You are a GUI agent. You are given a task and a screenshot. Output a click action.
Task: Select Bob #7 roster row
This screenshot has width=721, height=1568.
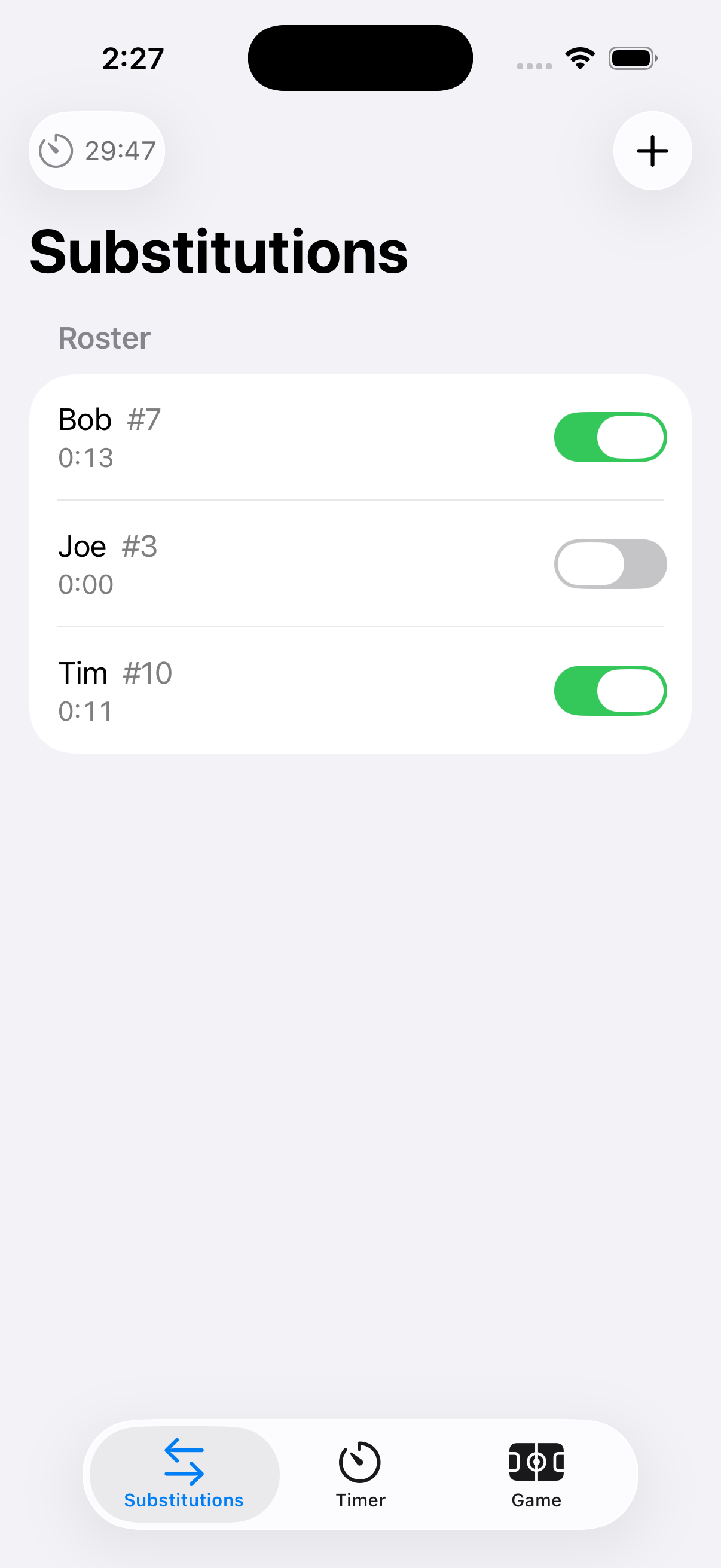182,437
